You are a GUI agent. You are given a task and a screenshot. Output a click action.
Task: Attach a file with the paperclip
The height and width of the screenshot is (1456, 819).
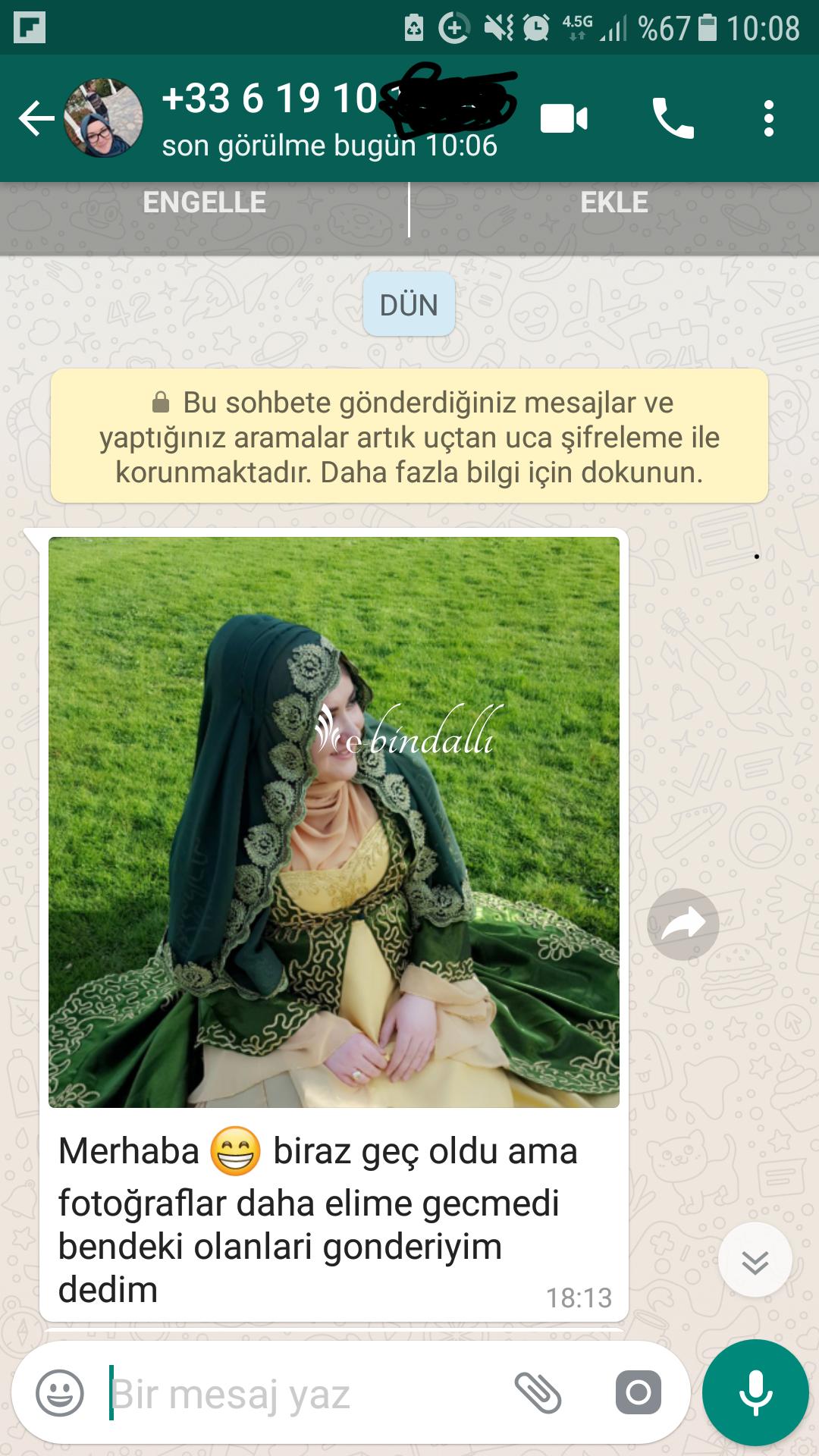click(x=538, y=1393)
